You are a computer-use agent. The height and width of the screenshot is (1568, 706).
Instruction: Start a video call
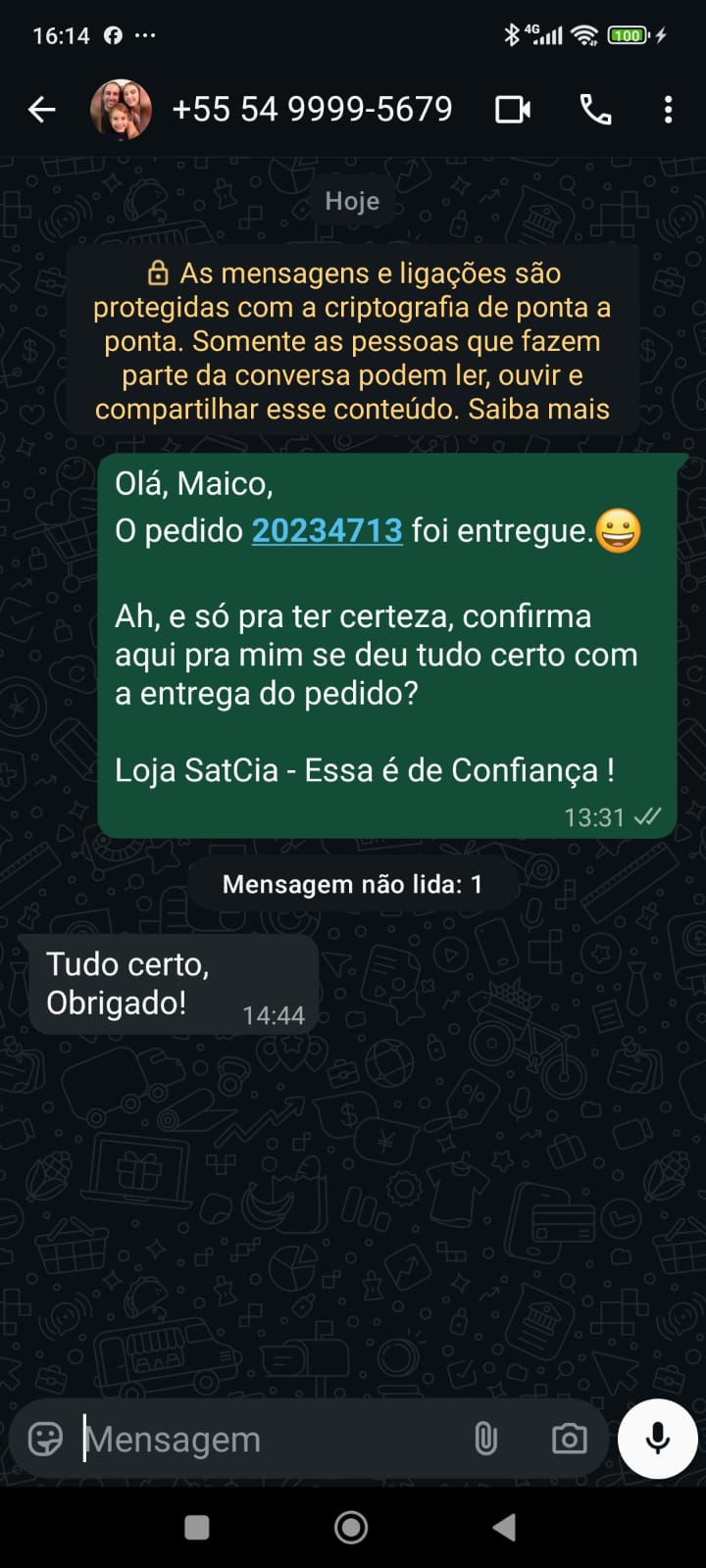[513, 110]
